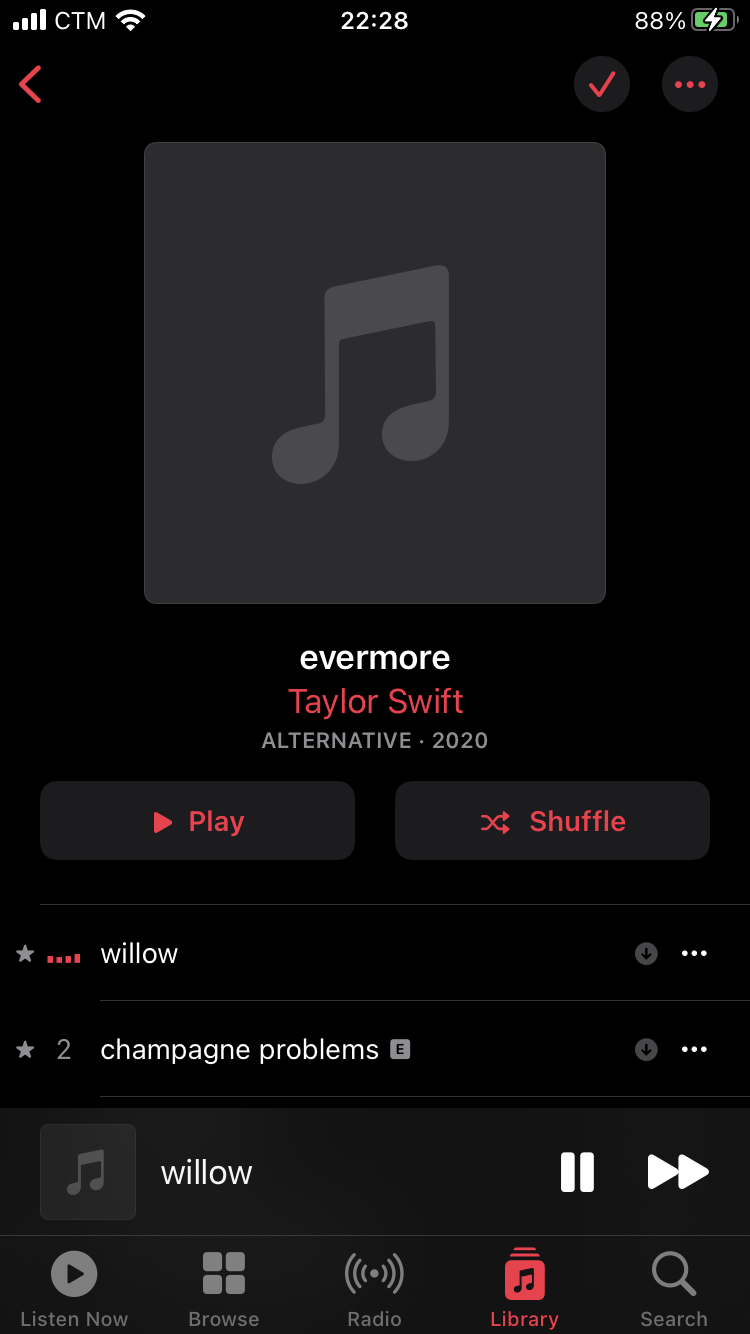Shuffle the evermore album
750x1334 pixels.
coord(552,821)
